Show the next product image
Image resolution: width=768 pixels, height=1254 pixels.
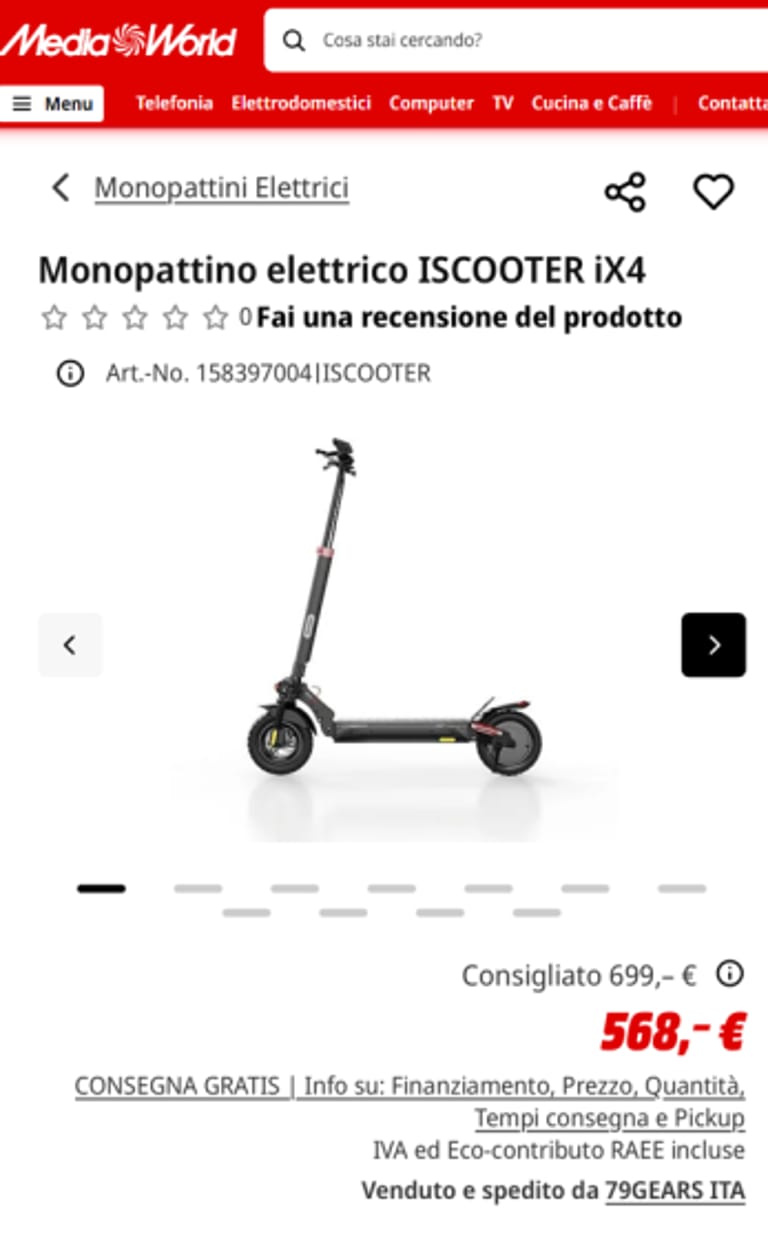pyautogui.click(x=713, y=645)
